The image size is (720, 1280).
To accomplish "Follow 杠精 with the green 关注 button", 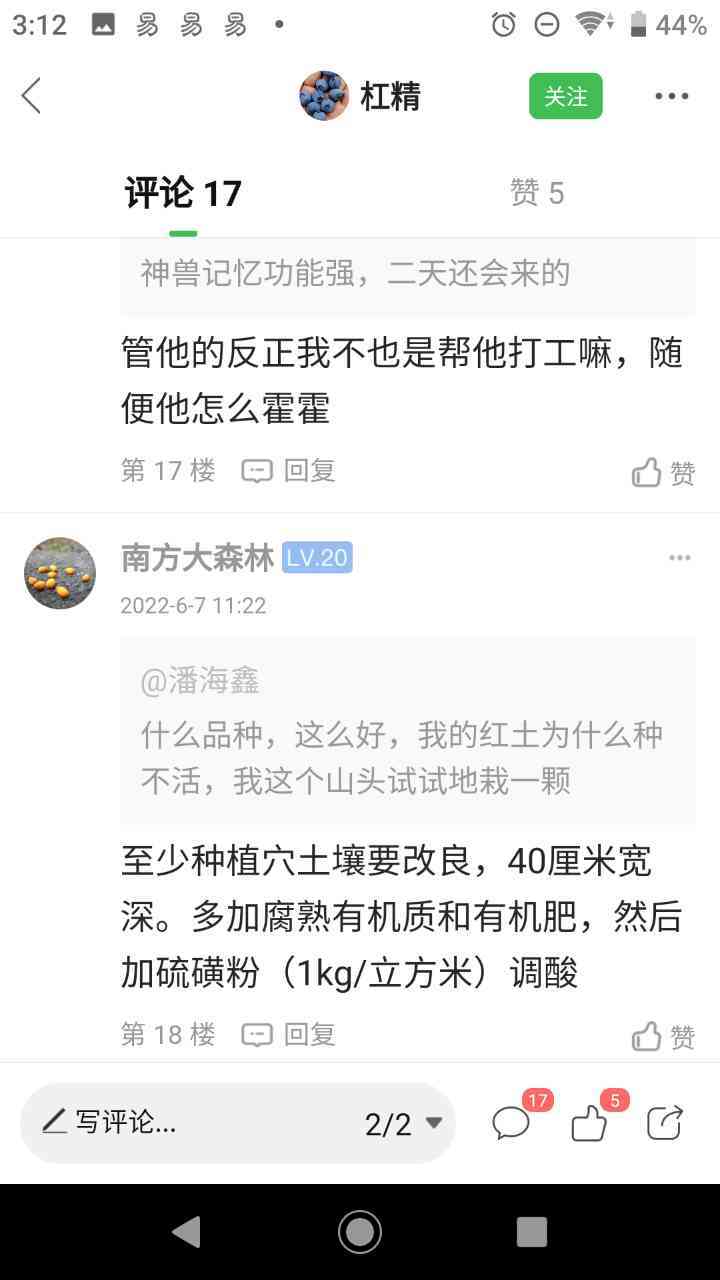I will pos(565,96).
